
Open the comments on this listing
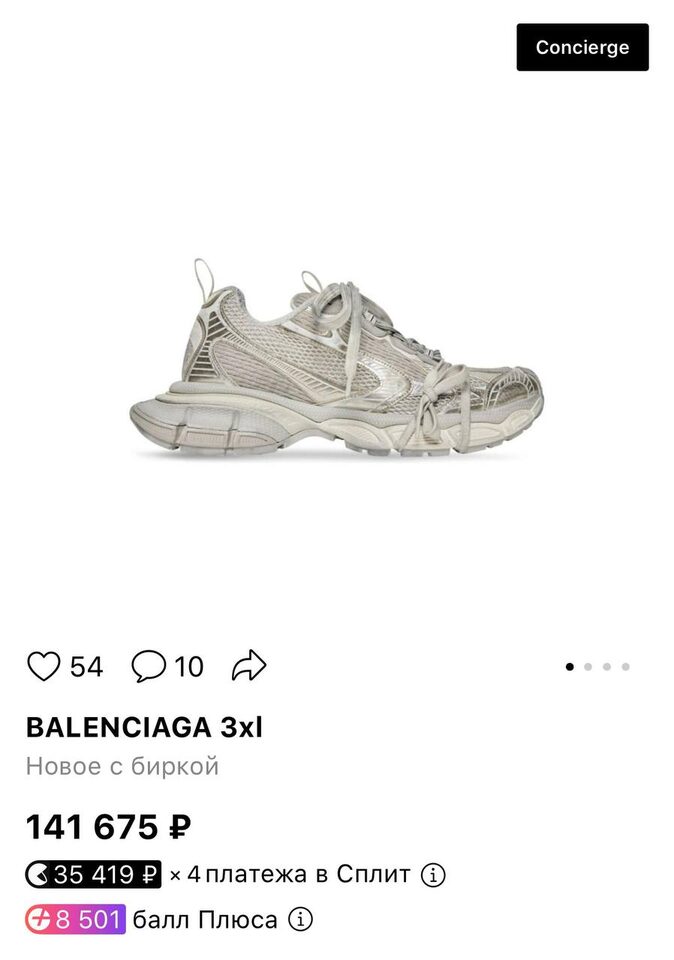point(149,666)
